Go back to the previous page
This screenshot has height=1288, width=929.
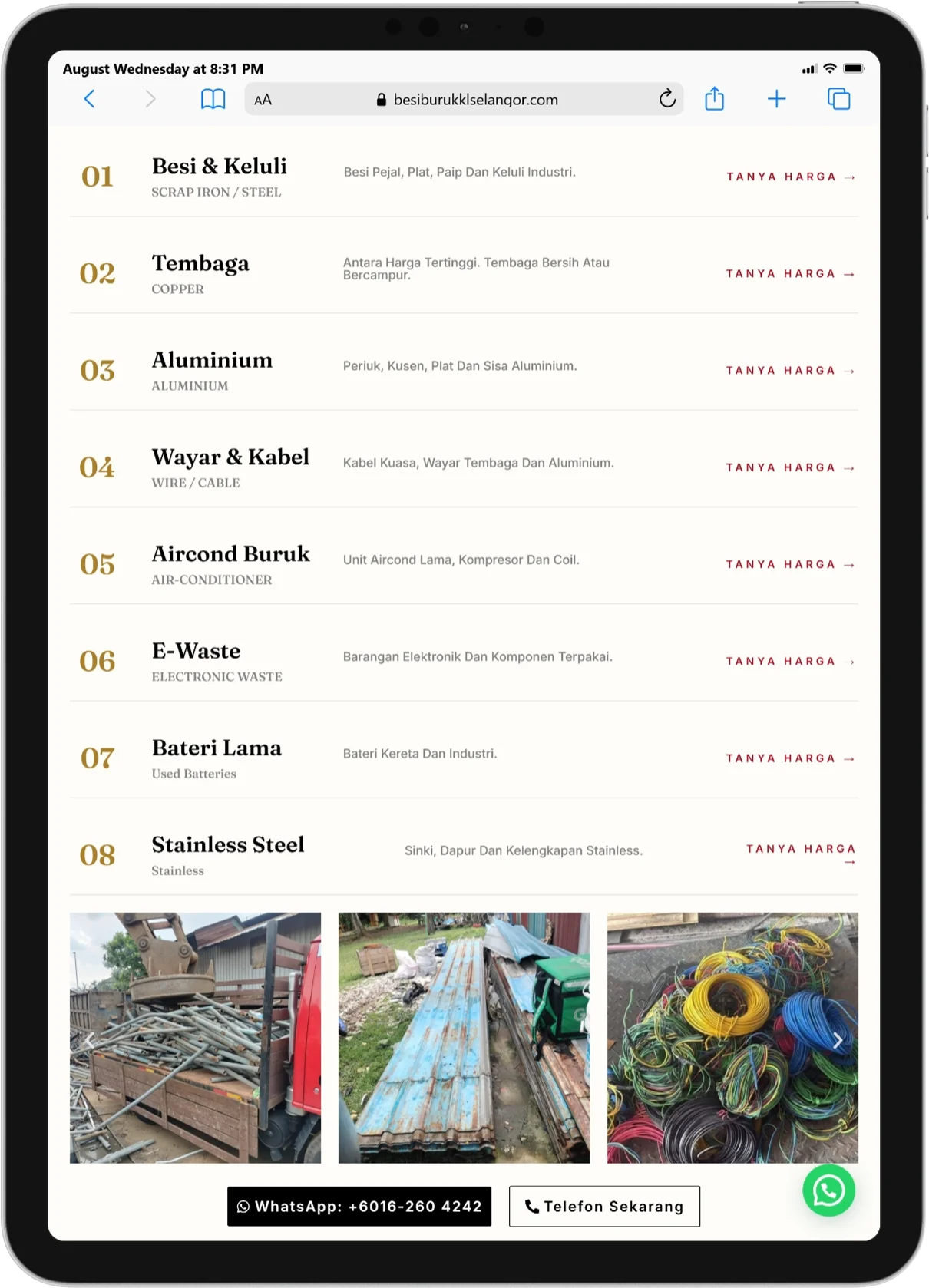coord(89,99)
